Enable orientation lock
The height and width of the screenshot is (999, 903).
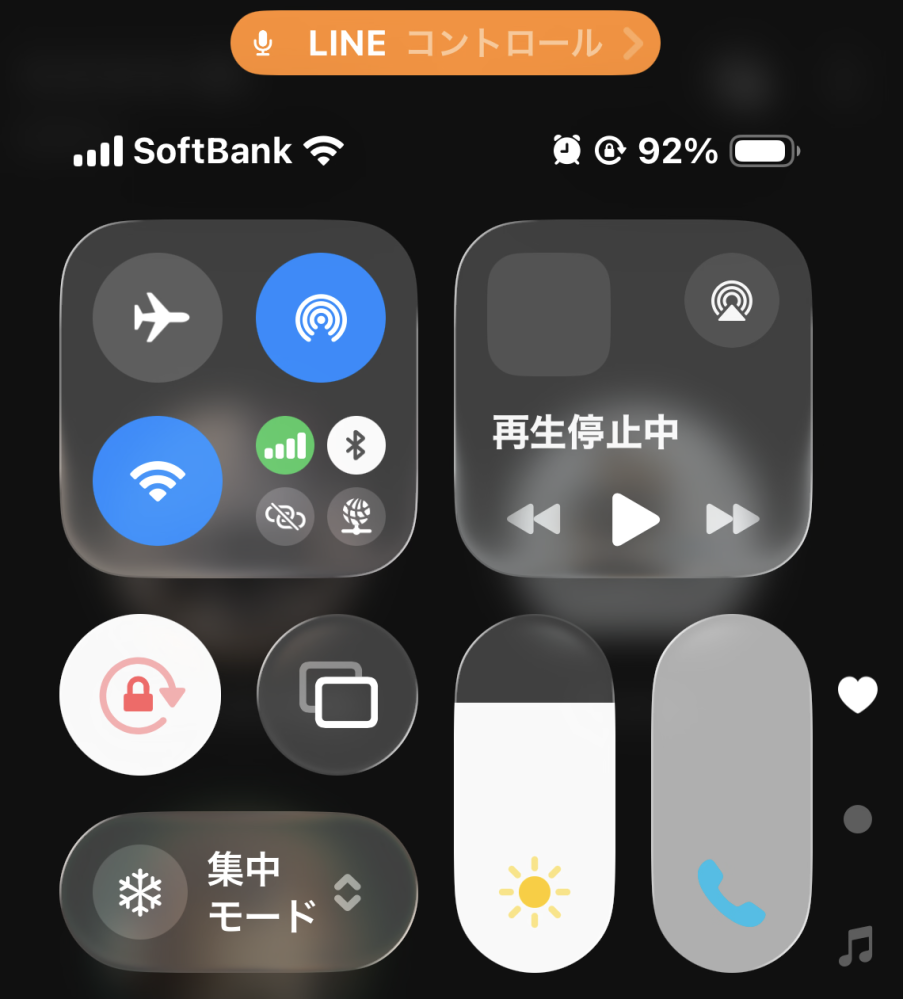pyautogui.click(x=140, y=694)
